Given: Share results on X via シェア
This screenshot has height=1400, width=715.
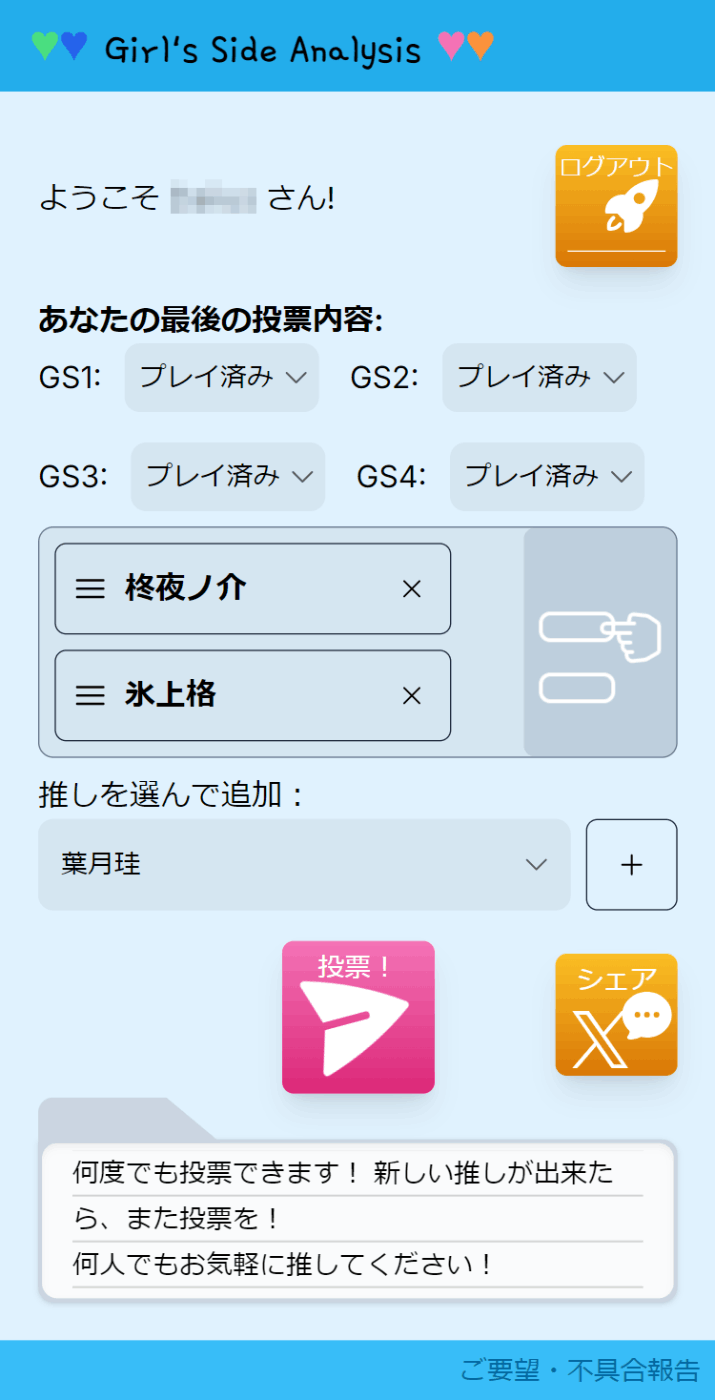Looking at the screenshot, I should (616, 1015).
